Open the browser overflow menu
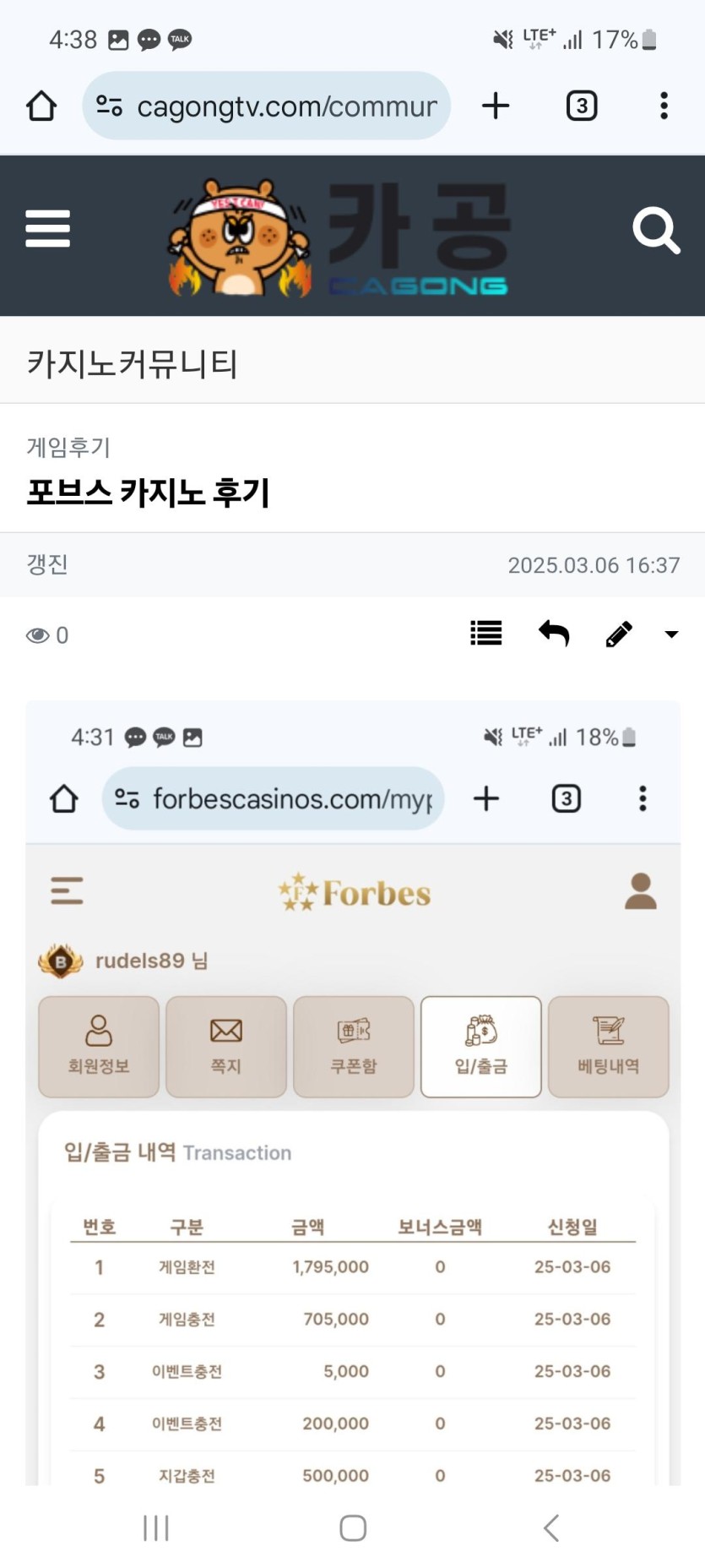The image size is (705, 1568). pyautogui.click(x=664, y=106)
